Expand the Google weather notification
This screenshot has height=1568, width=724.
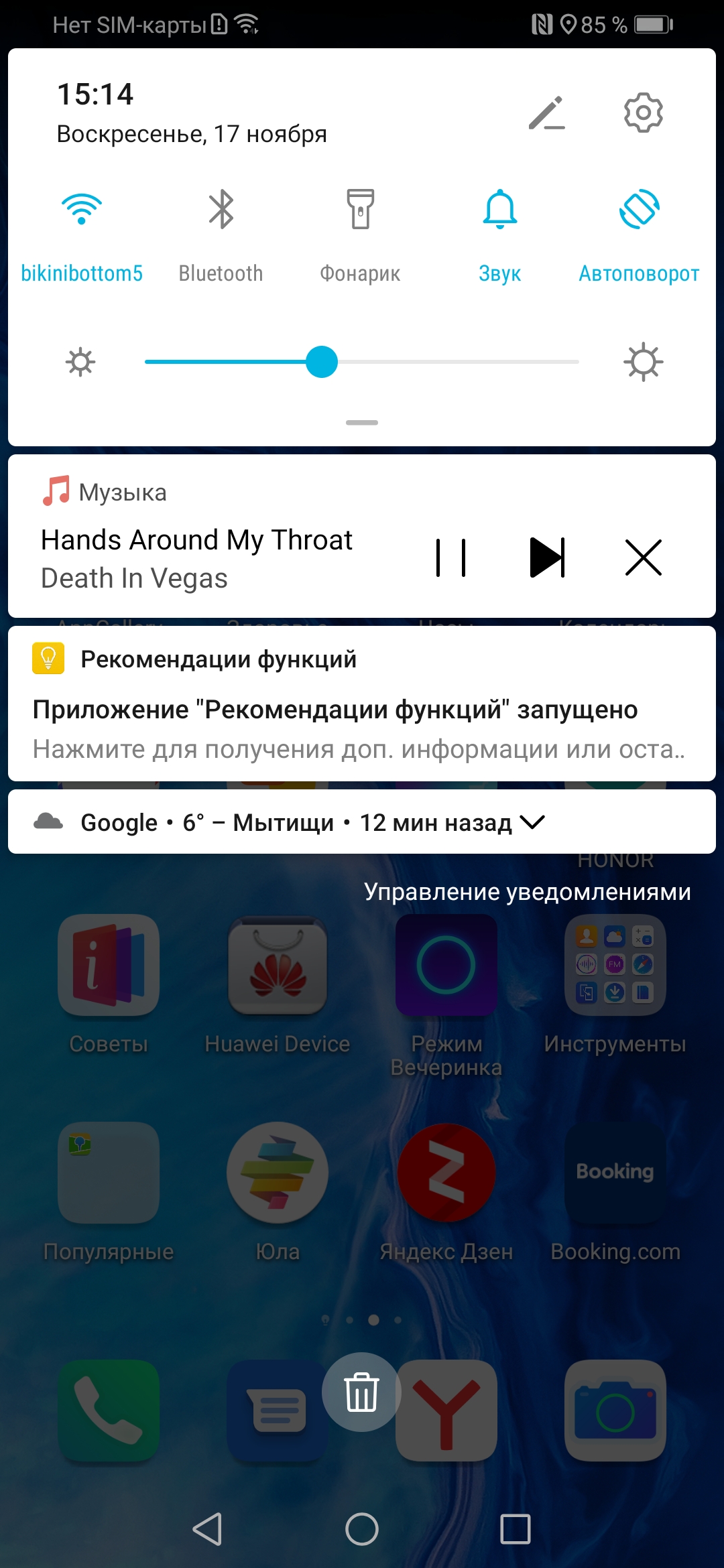click(533, 822)
